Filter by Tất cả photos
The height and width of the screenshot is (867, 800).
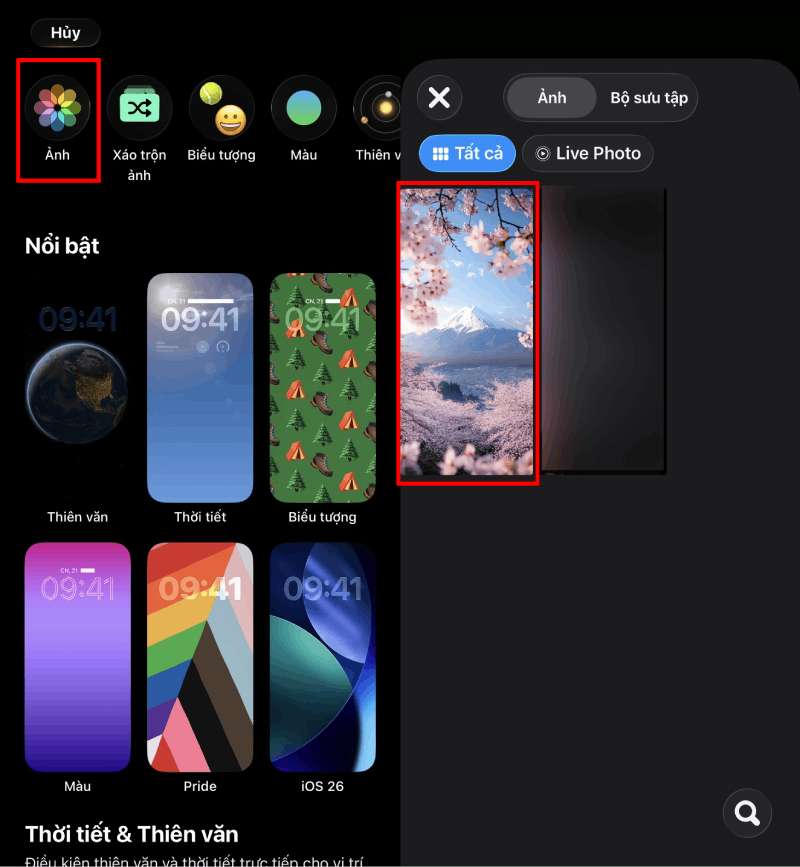467,153
